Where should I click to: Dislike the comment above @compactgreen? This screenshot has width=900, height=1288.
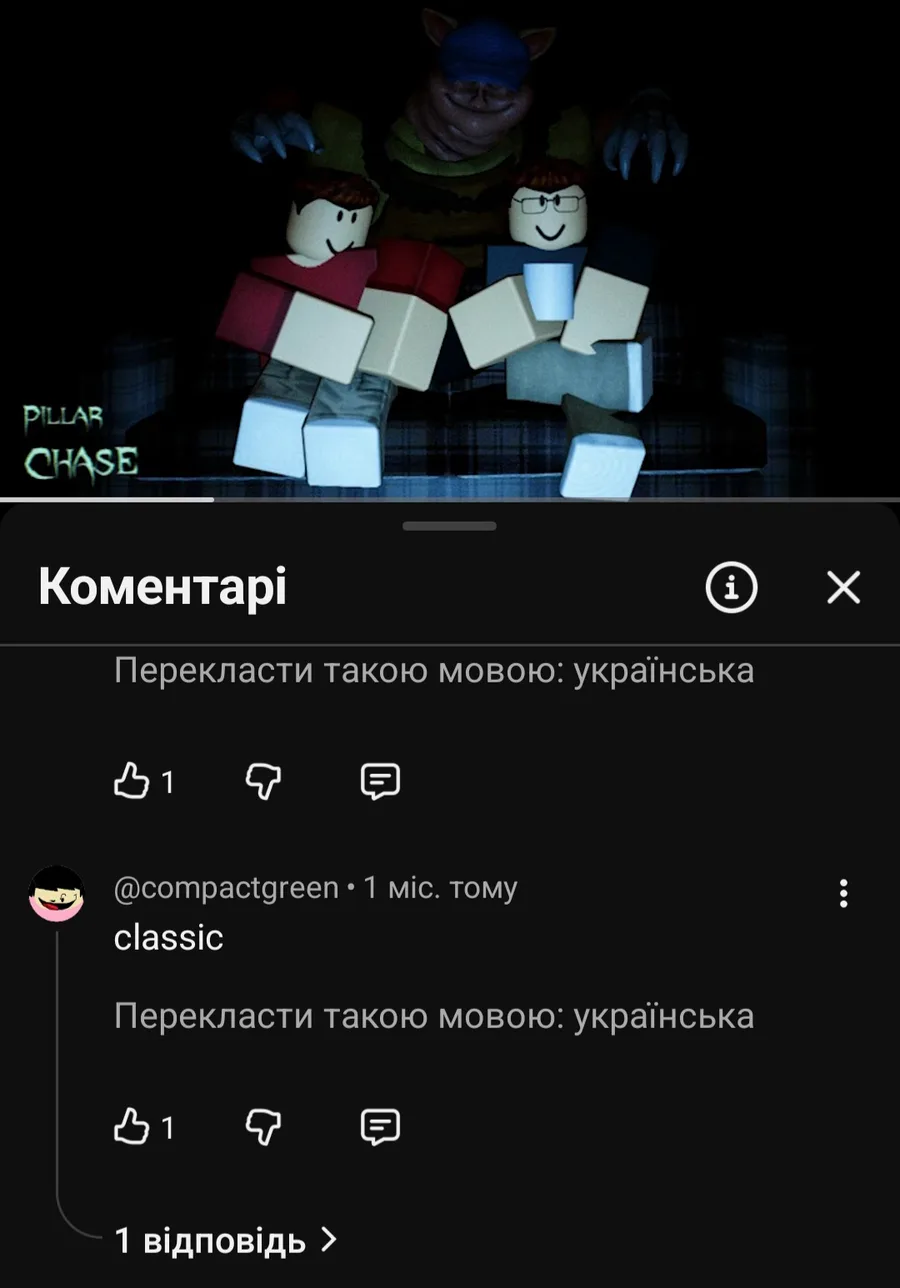[x=263, y=781]
